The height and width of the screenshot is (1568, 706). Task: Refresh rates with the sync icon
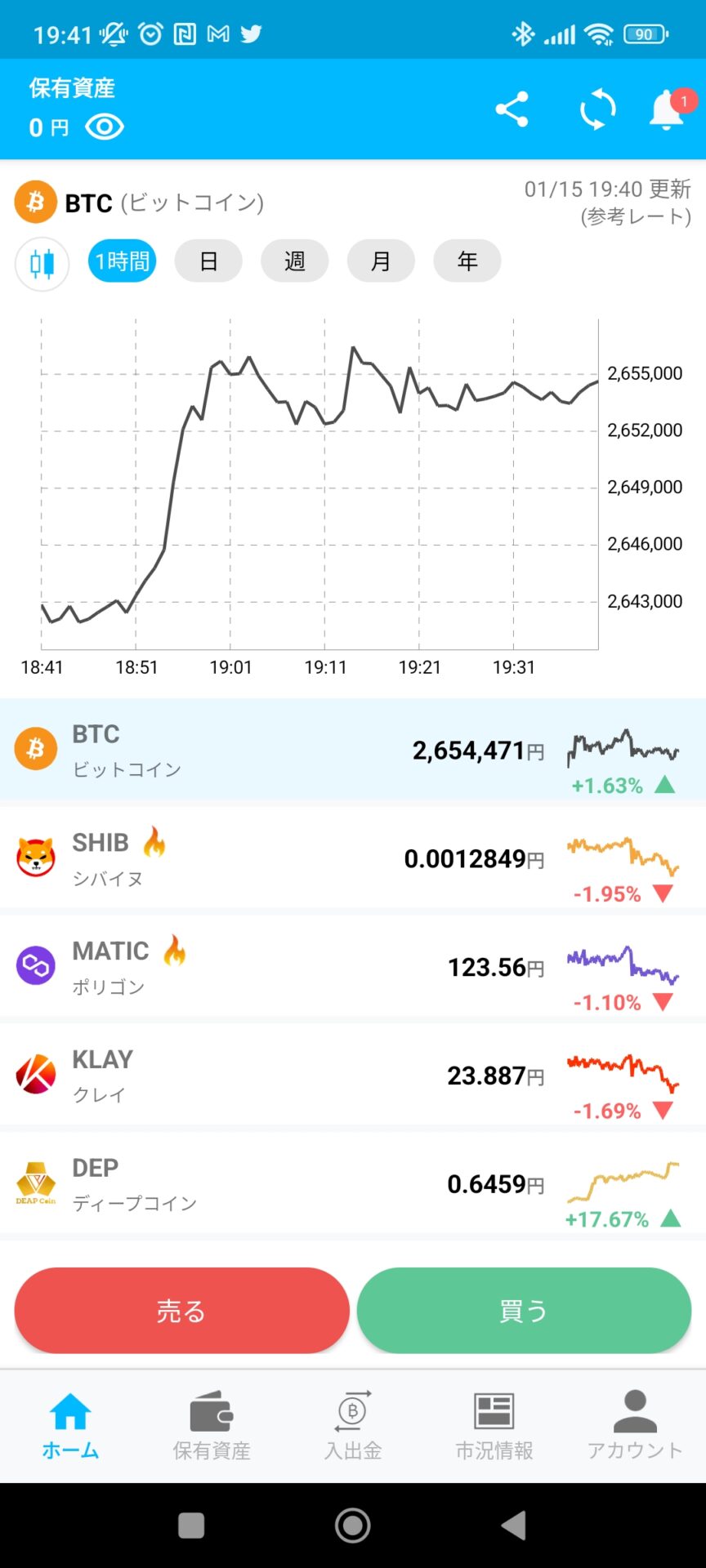coord(597,109)
